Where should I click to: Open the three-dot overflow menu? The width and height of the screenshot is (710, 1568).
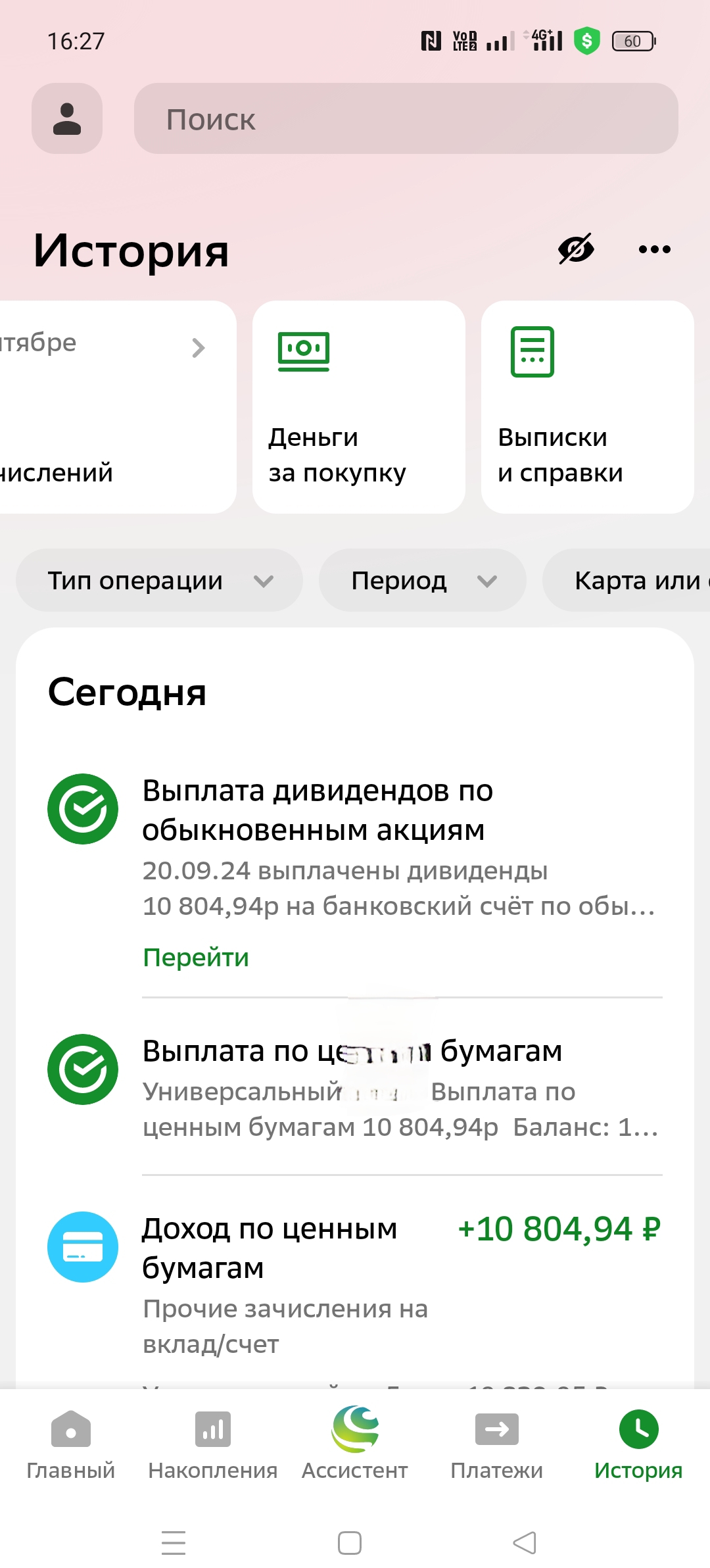(655, 249)
